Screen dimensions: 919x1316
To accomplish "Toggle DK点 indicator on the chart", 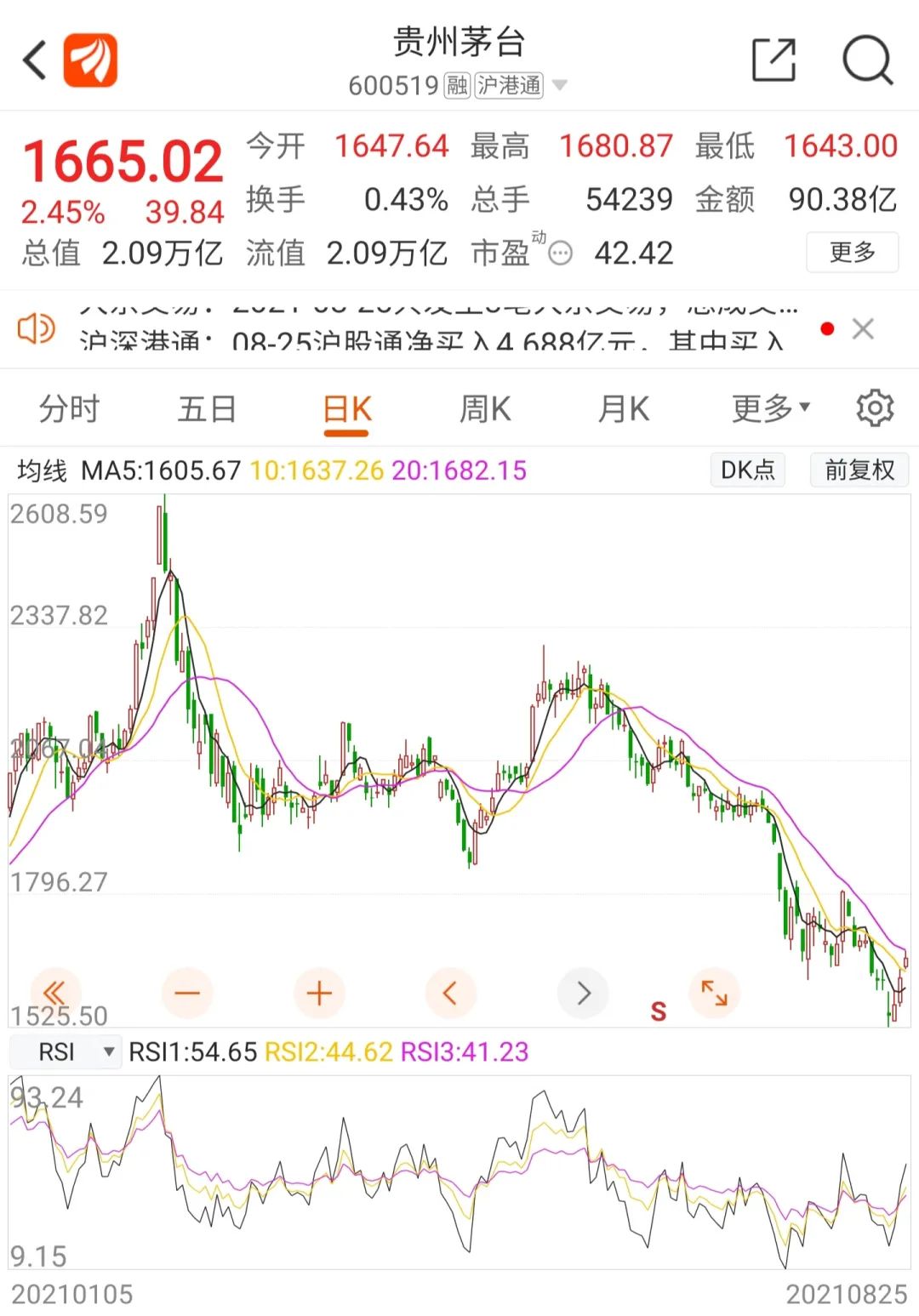I will click(747, 470).
